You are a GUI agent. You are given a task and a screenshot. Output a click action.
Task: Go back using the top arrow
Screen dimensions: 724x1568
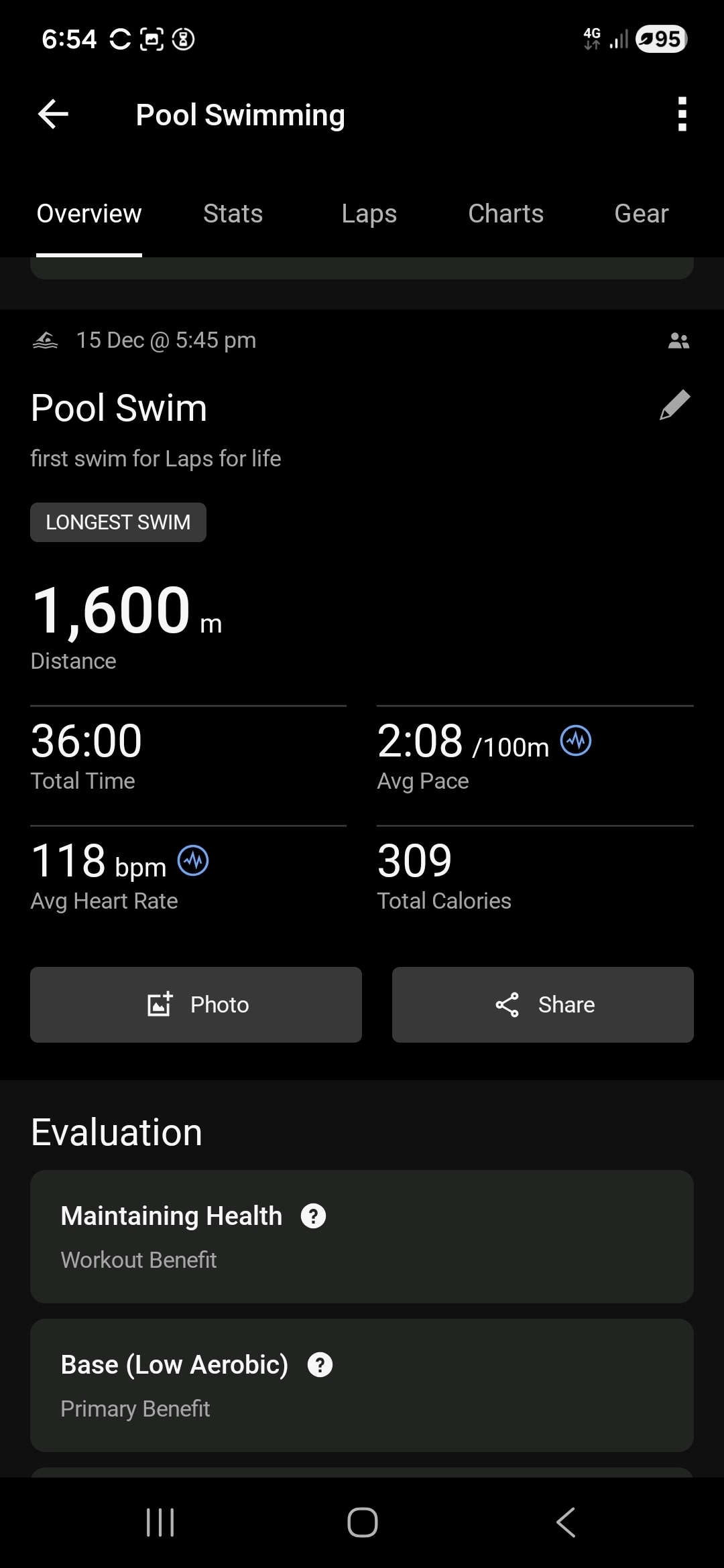pos(54,114)
